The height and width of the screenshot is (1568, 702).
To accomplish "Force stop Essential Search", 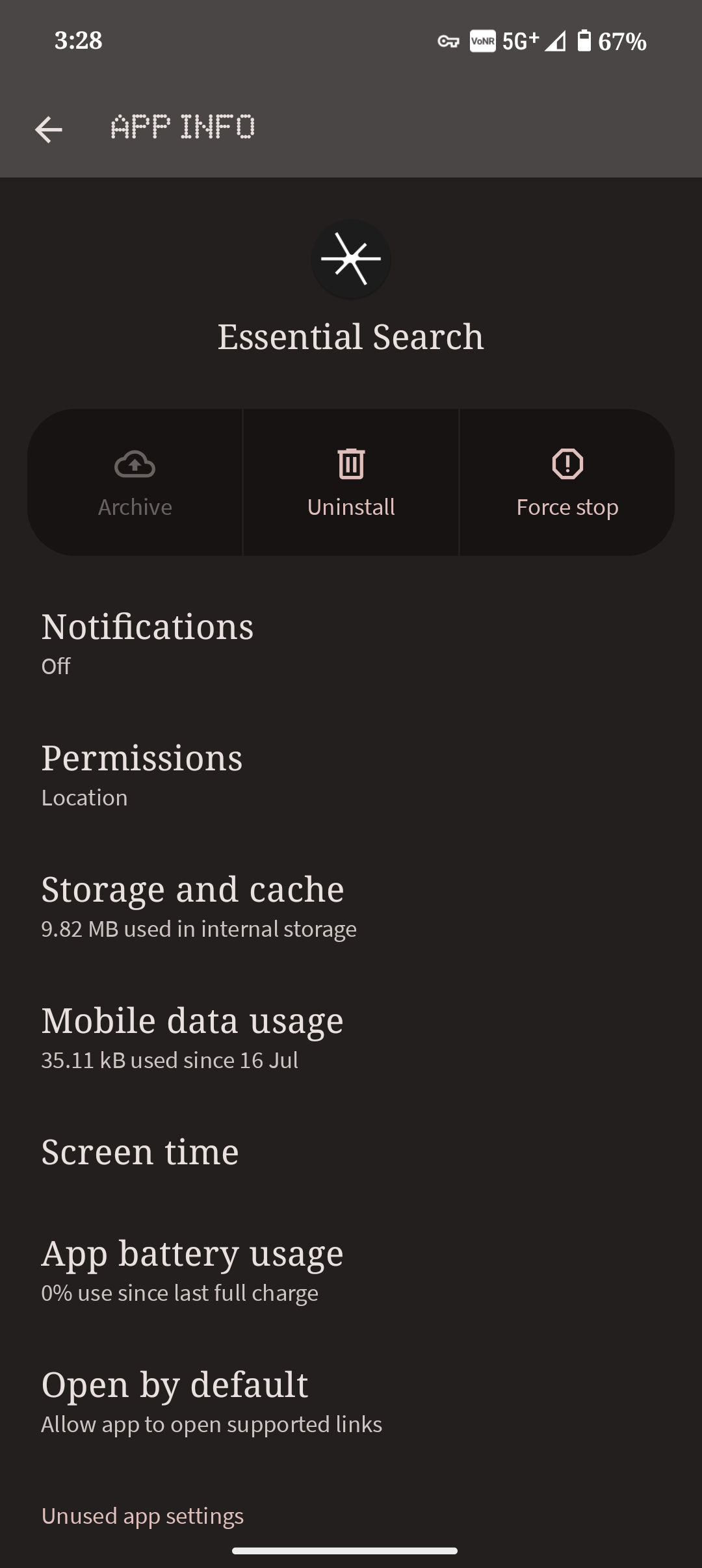I will click(x=567, y=482).
